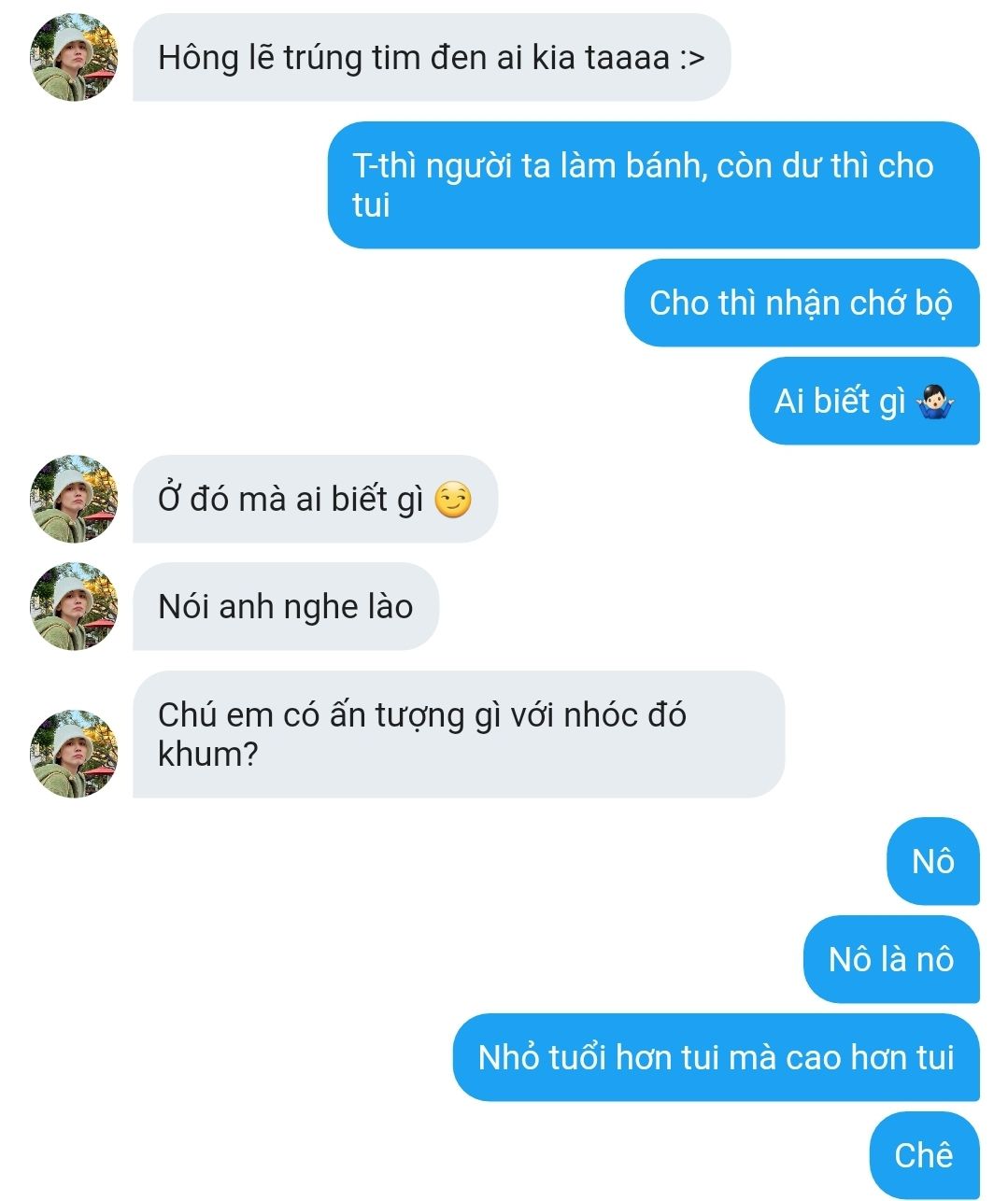Open sender's avatar beside 'Hông lẽ trúng tim đen' message
1008x1201 pixels.
pyautogui.click(x=74, y=57)
